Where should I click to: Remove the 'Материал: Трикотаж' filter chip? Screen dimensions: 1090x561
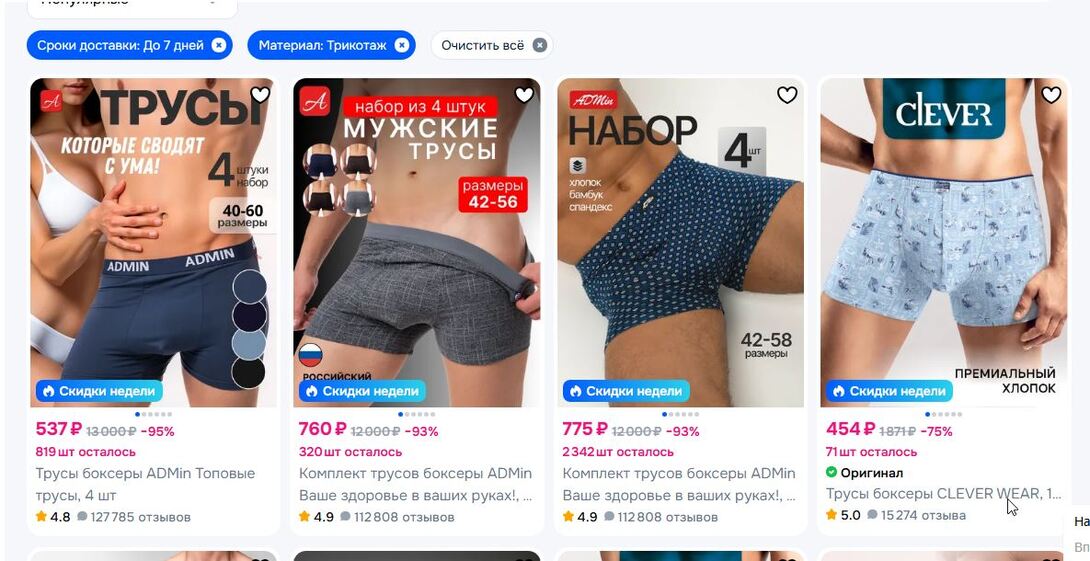tap(401, 45)
